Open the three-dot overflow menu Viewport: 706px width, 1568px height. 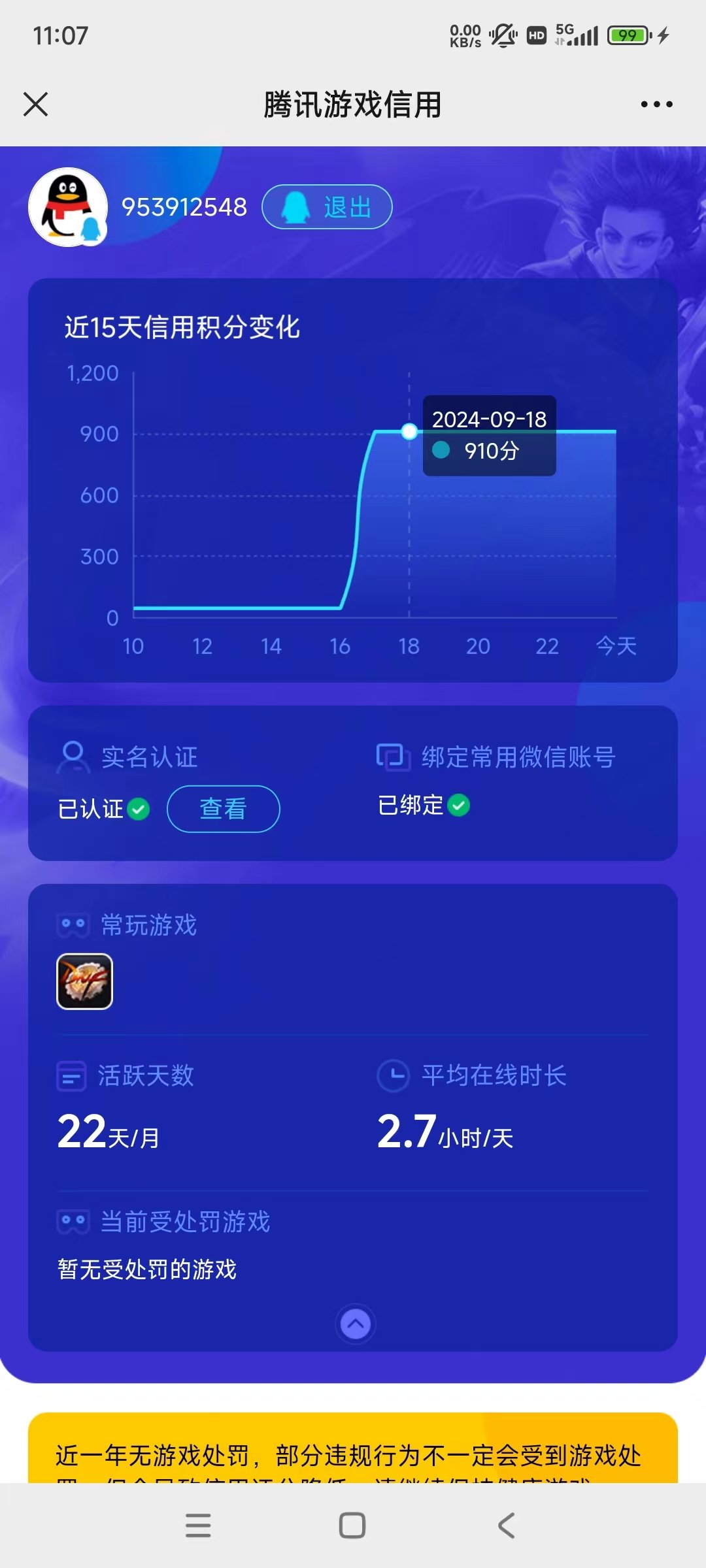656,105
